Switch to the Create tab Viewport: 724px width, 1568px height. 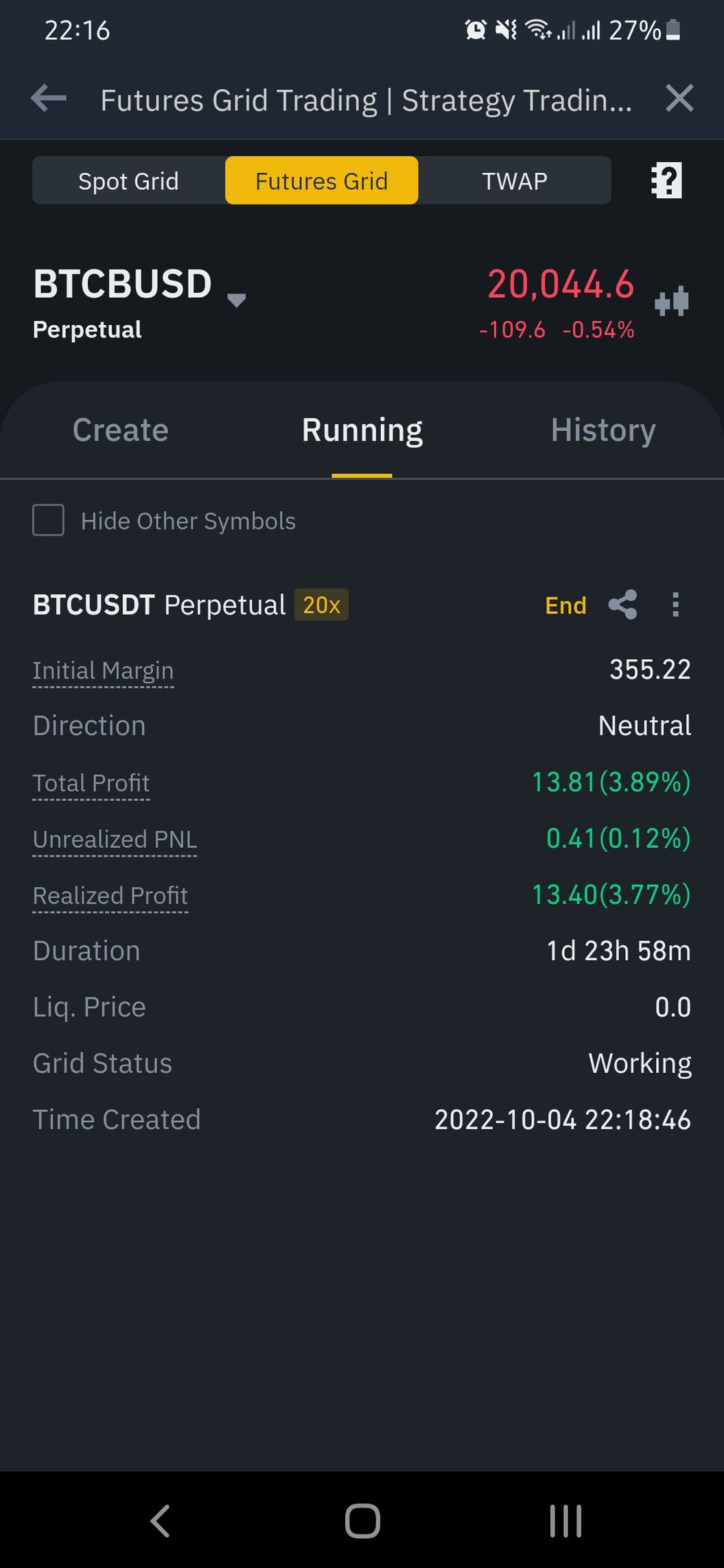(x=121, y=431)
